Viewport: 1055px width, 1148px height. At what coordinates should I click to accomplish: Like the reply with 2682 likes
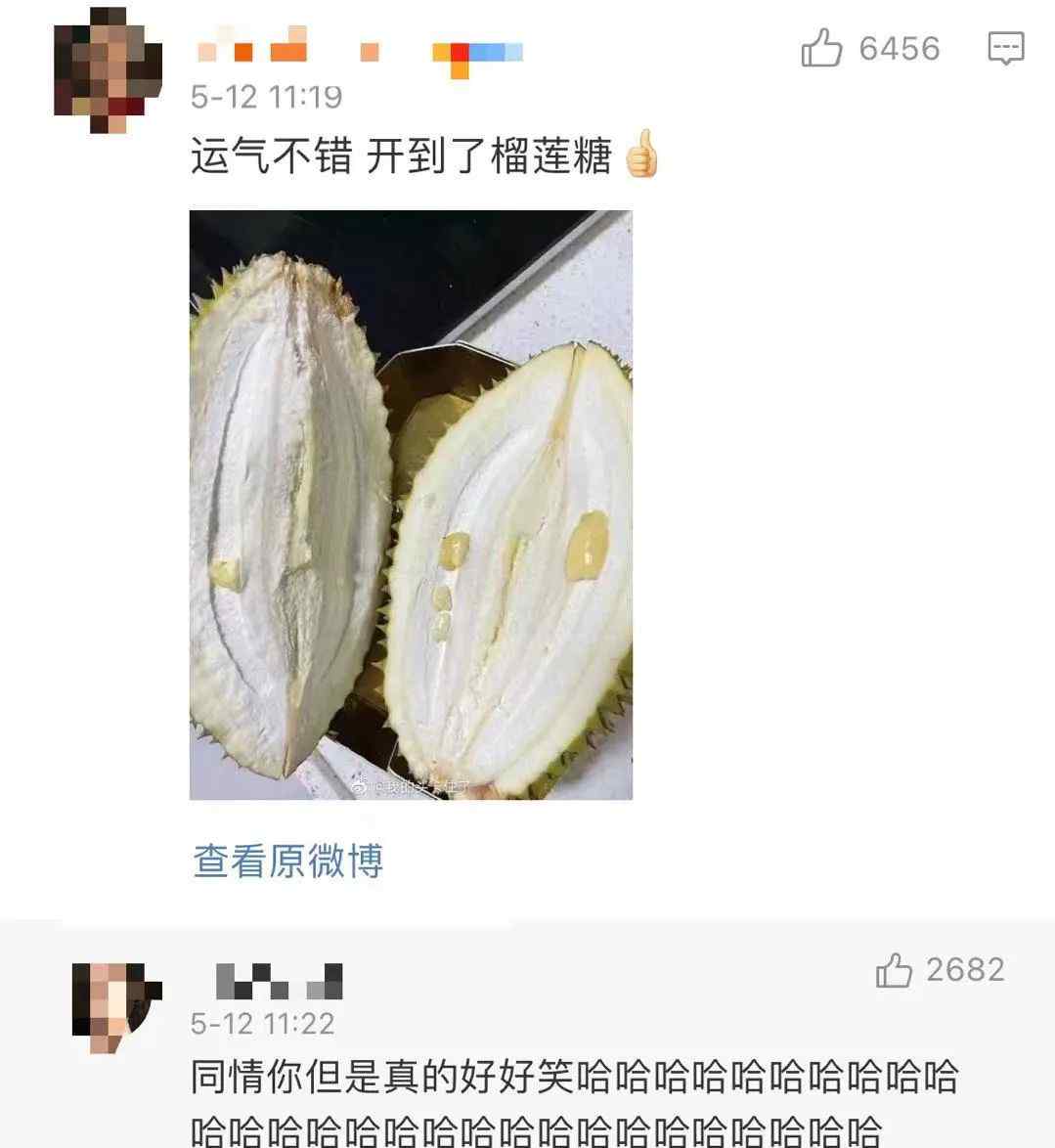point(894,970)
